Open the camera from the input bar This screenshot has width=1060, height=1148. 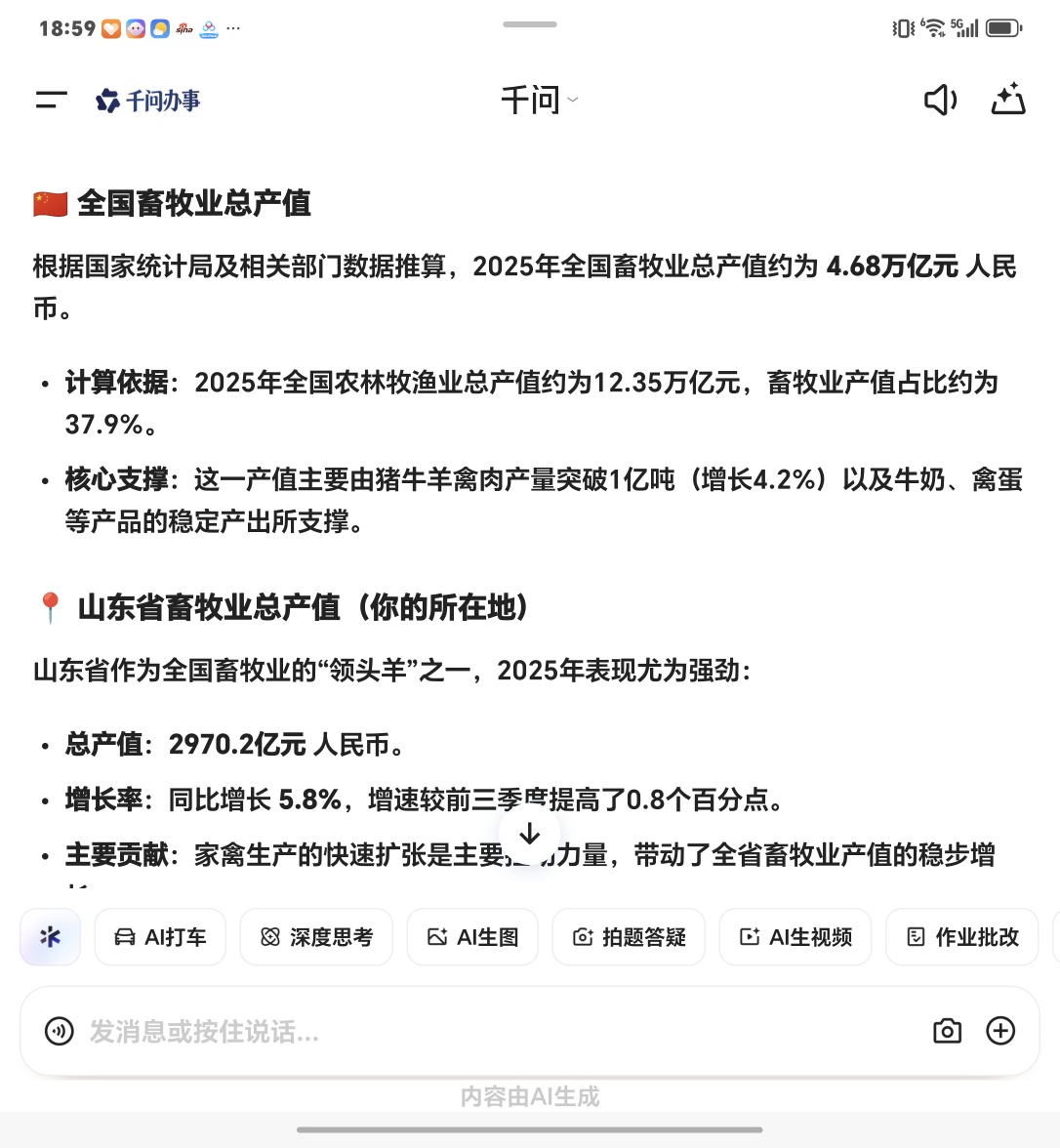pos(947,1031)
